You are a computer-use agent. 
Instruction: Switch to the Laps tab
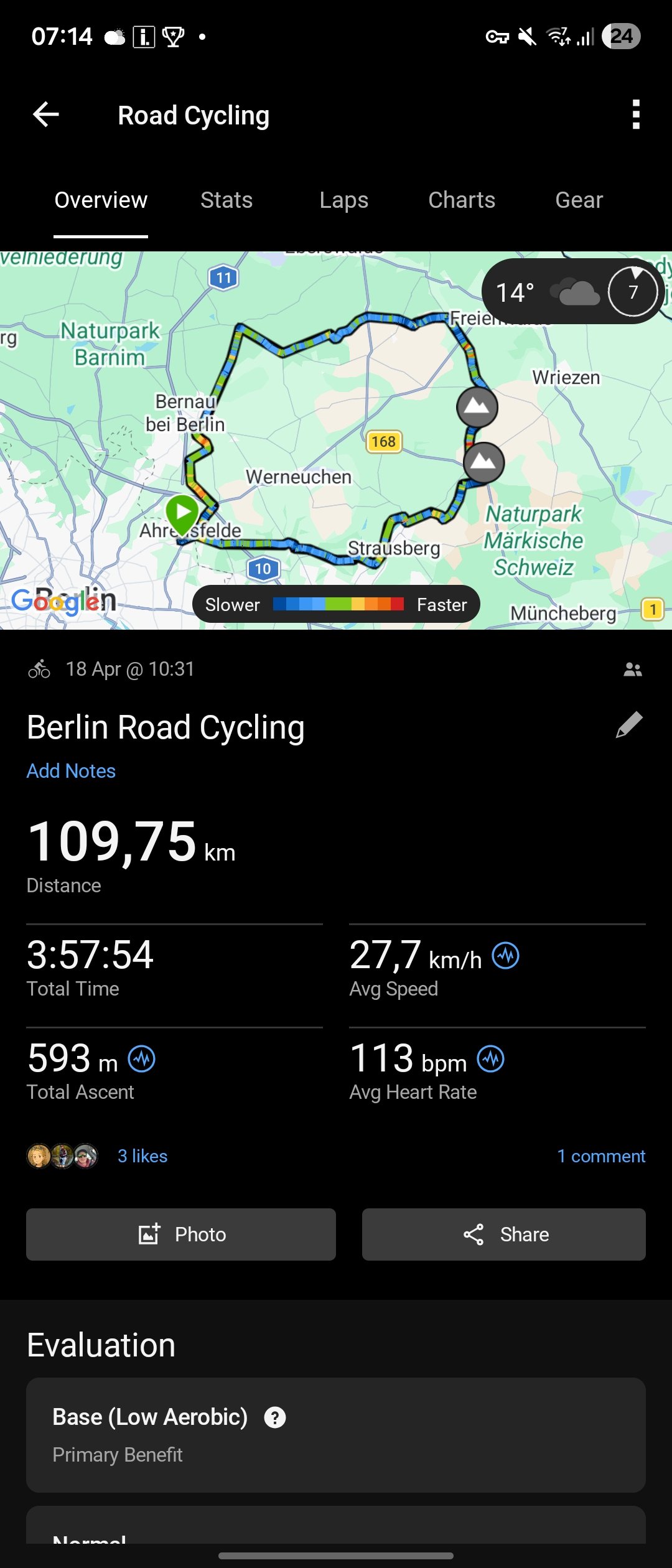click(x=343, y=200)
